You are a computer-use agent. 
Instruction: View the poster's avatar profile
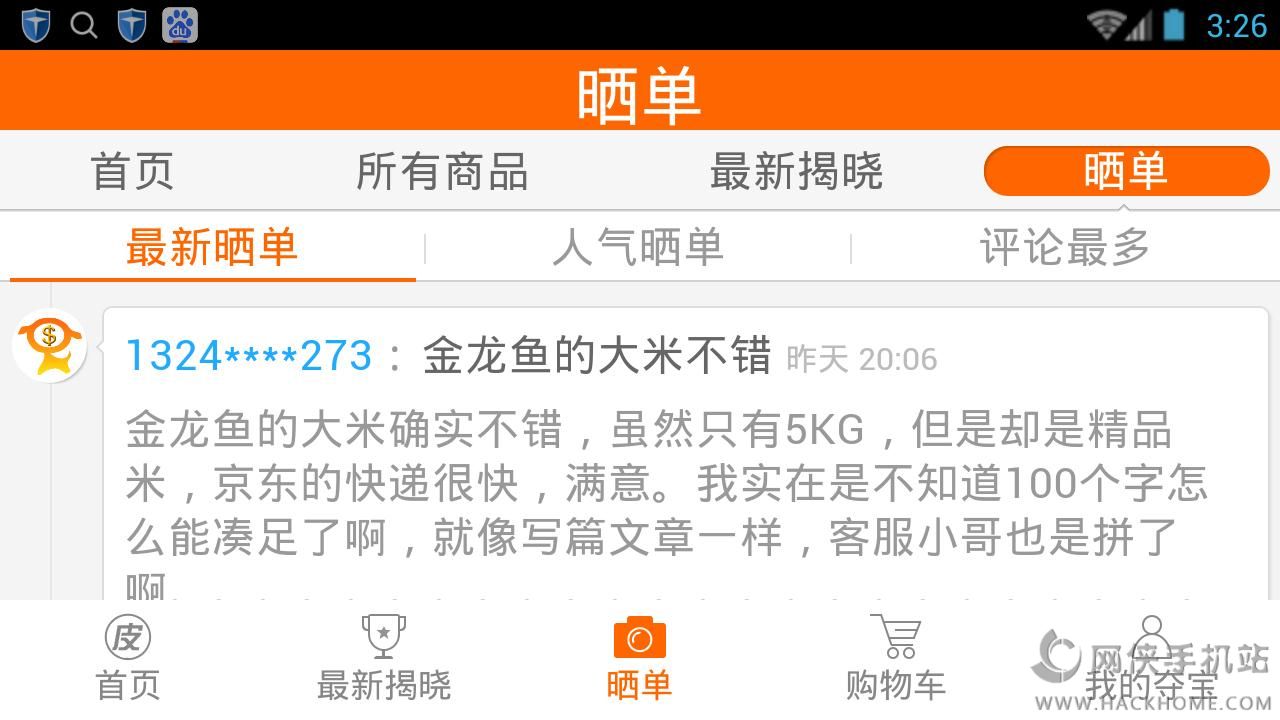click(x=49, y=346)
